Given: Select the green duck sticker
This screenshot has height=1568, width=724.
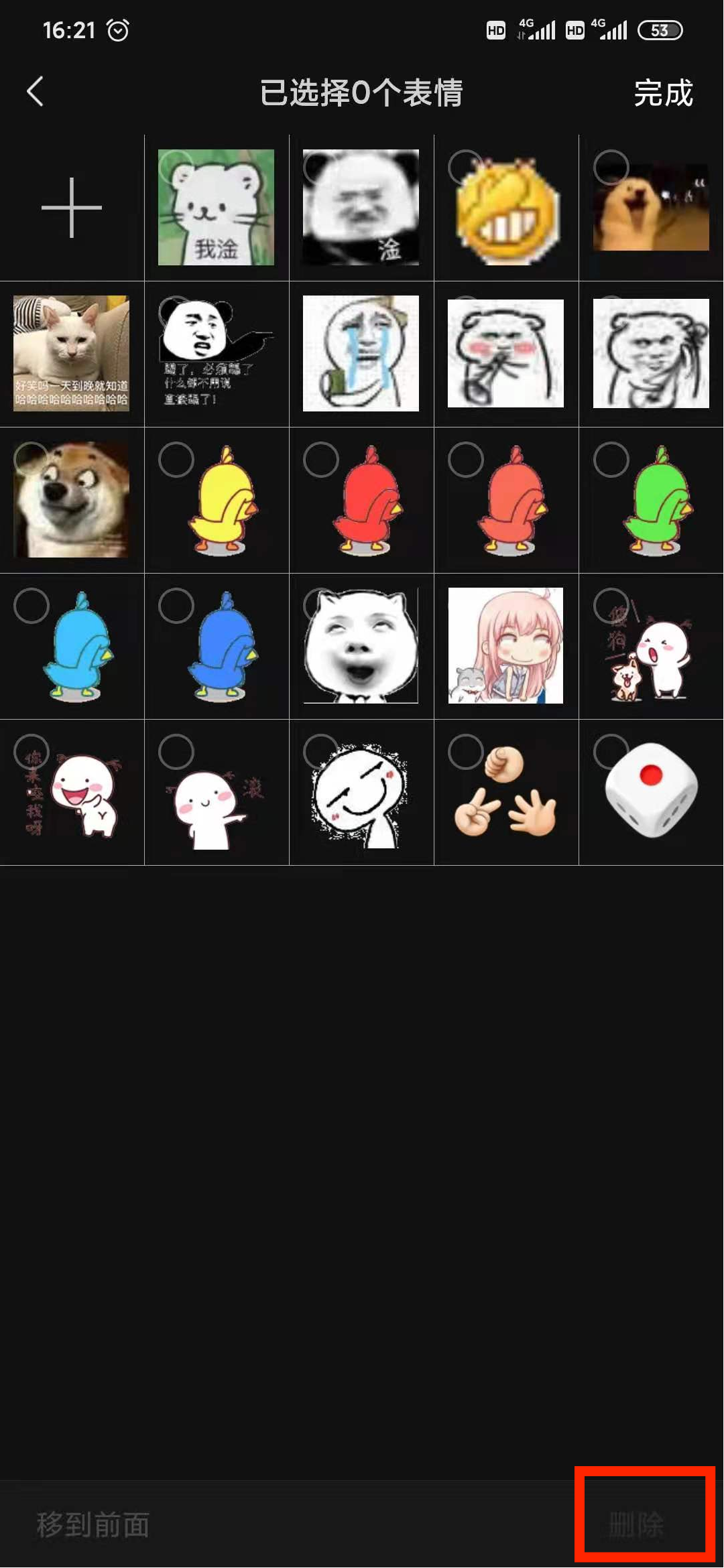Looking at the screenshot, I should [651, 499].
